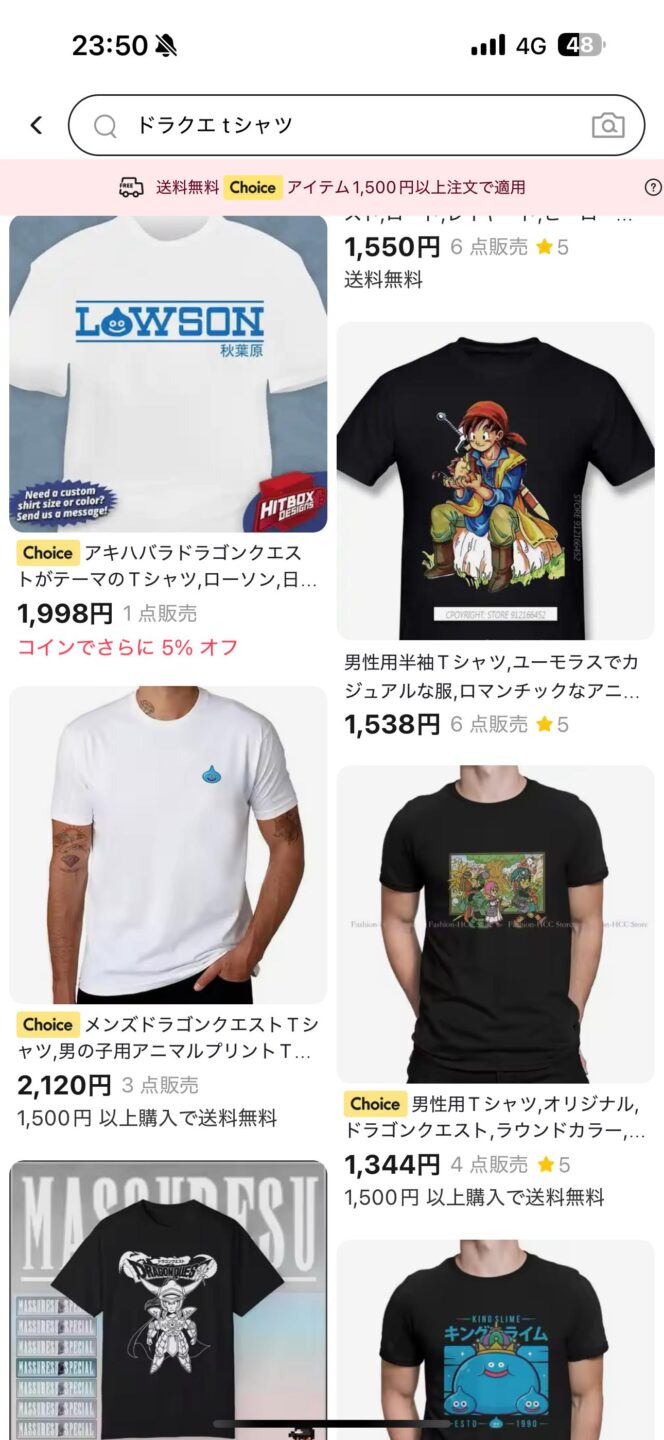Open camera image search icon
Viewport: 664px width, 1440px height.
[x=607, y=125]
